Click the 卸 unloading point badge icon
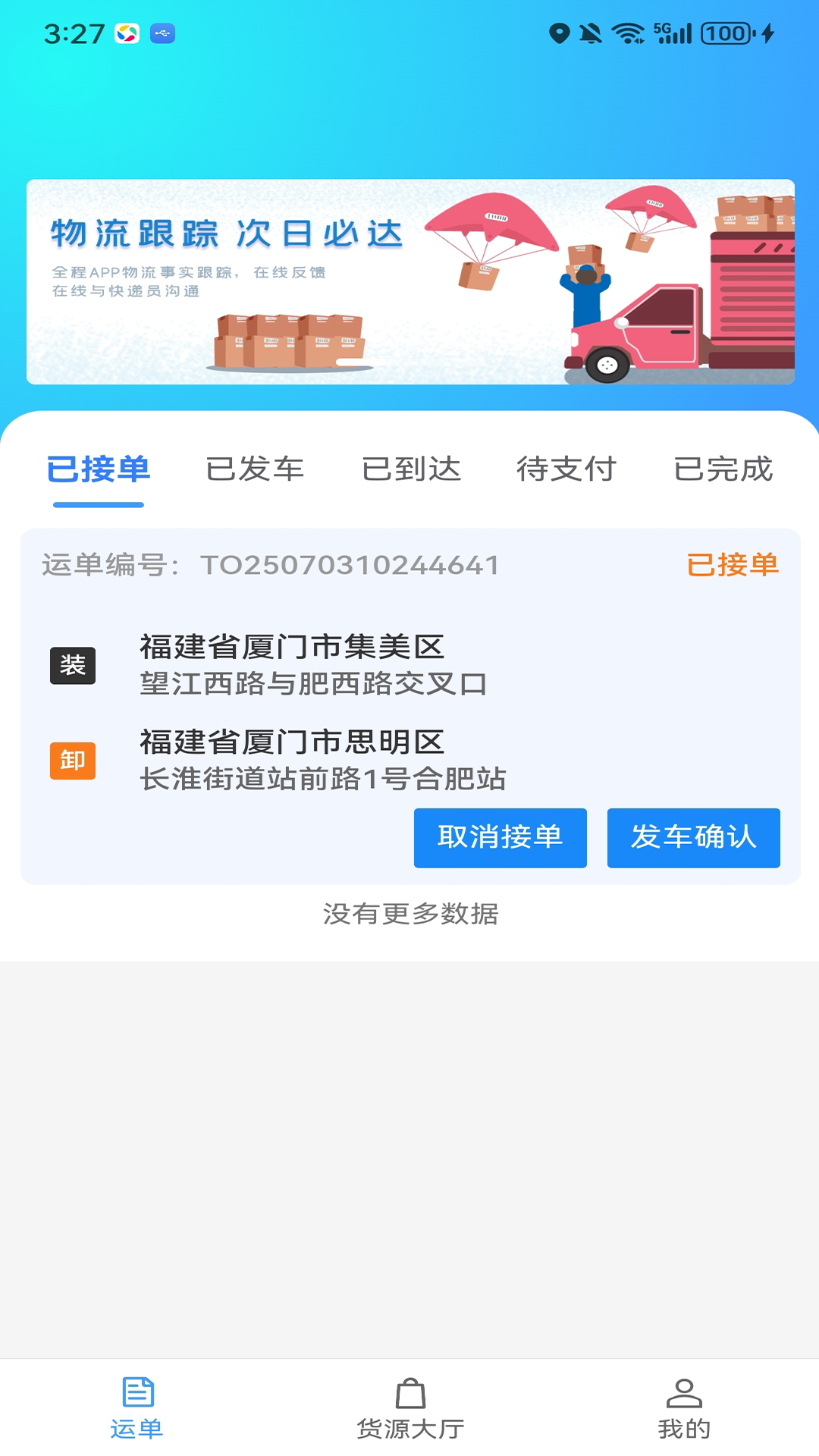This screenshot has height=1456, width=819. click(74, 758)
